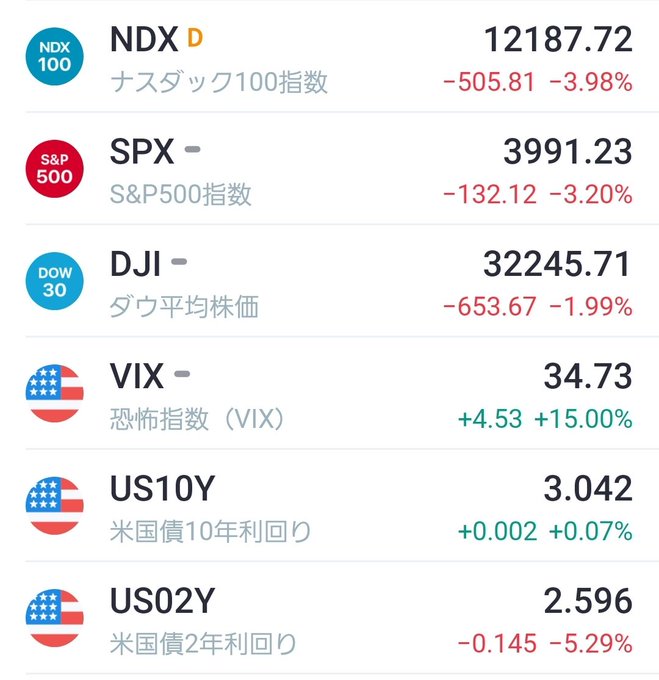Select the US02Y 2-year yield row
This screenshot has height=680, width=659.
coord(330,618)
